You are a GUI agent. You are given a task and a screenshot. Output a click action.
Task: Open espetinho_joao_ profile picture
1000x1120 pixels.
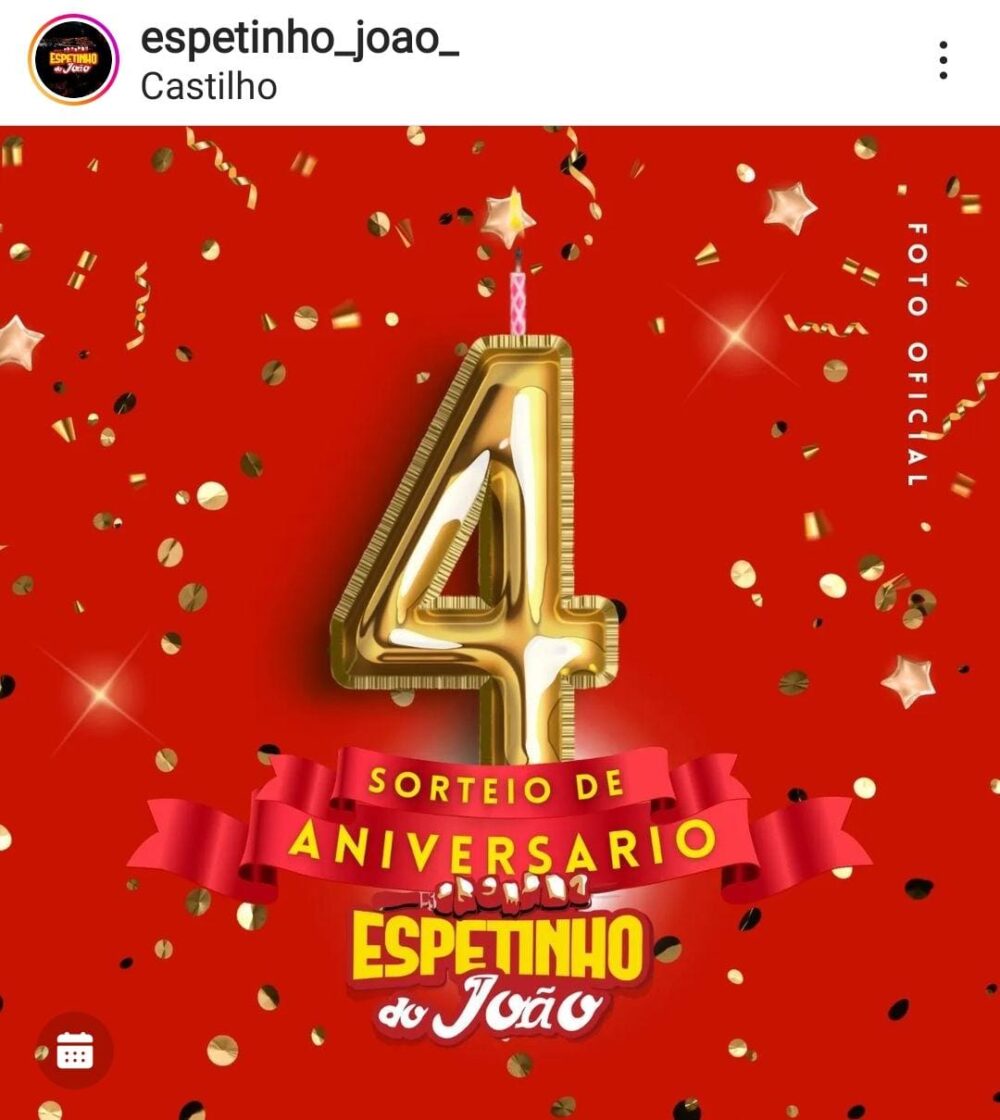tap(73, 60)
